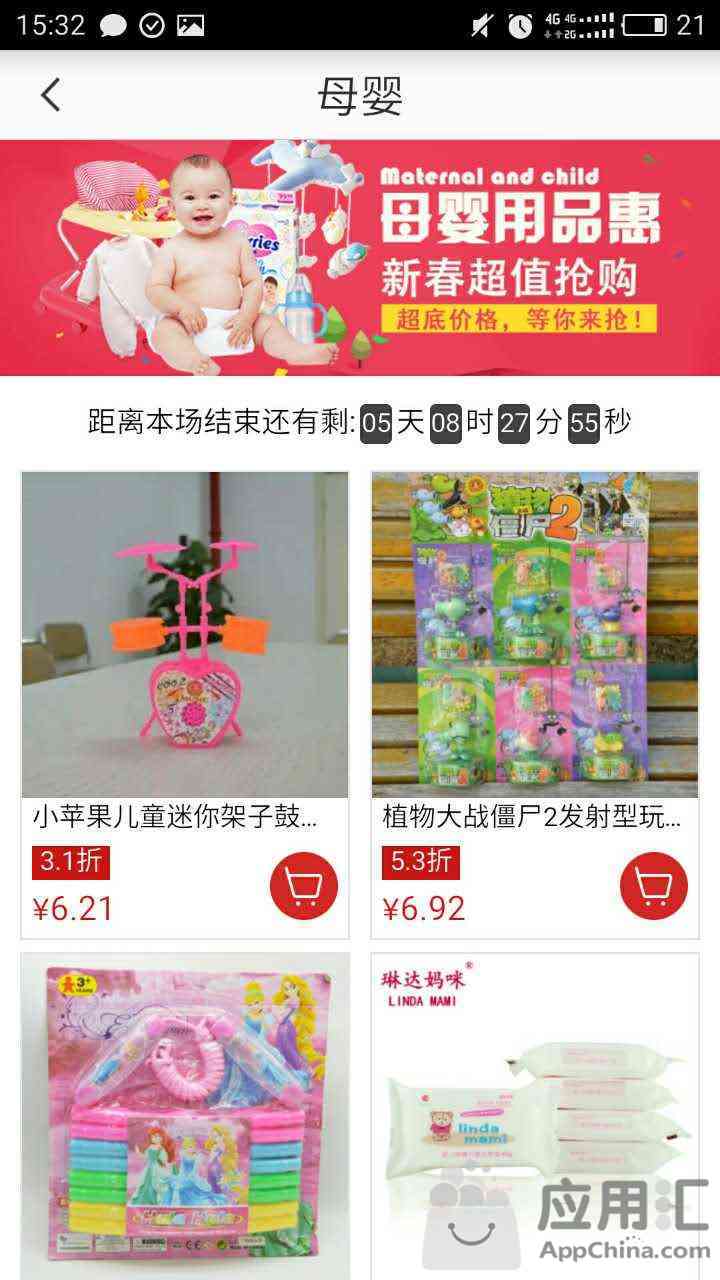Image resolution: width=720 pixels, height=1280 pixels.
Task: Open the pink princess toy phone product
Action: [185, 1116]
